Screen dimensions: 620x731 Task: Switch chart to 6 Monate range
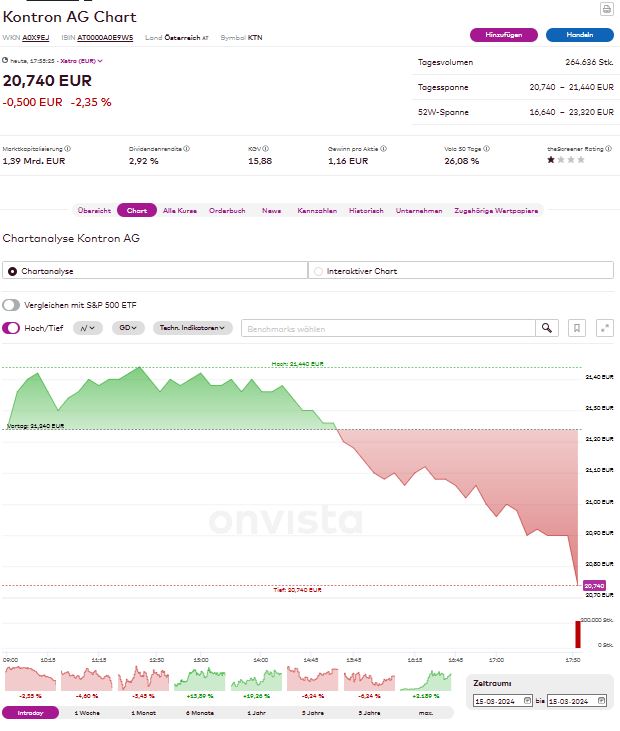[x=201, y=713]
